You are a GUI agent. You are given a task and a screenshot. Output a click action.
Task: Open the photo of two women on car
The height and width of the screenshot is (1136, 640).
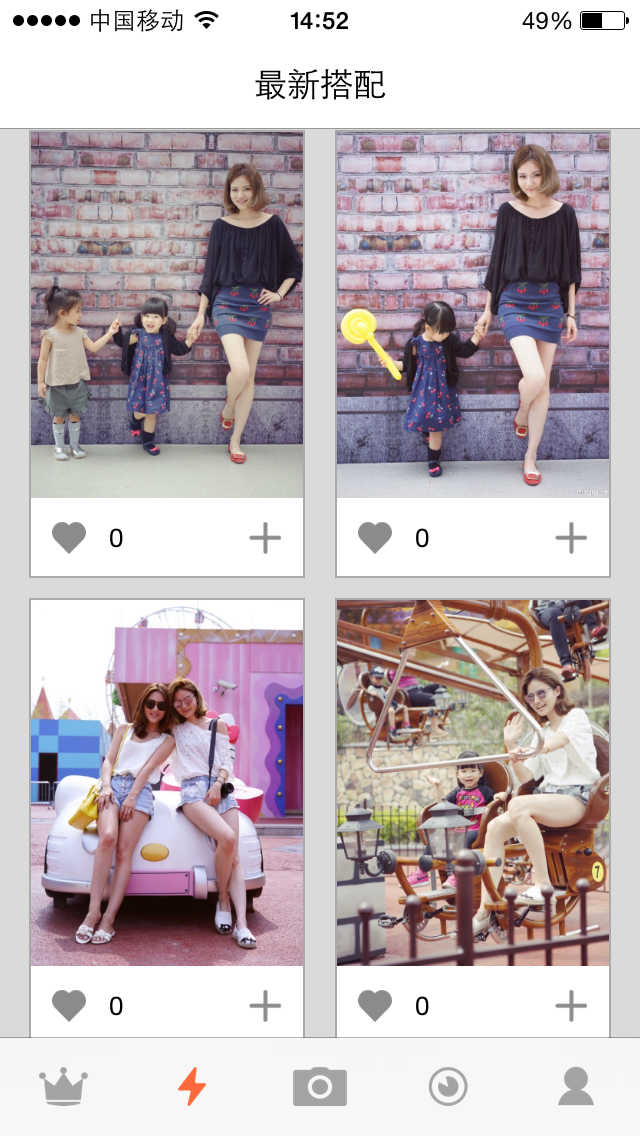pyautogui.click(x=167, y=782)
